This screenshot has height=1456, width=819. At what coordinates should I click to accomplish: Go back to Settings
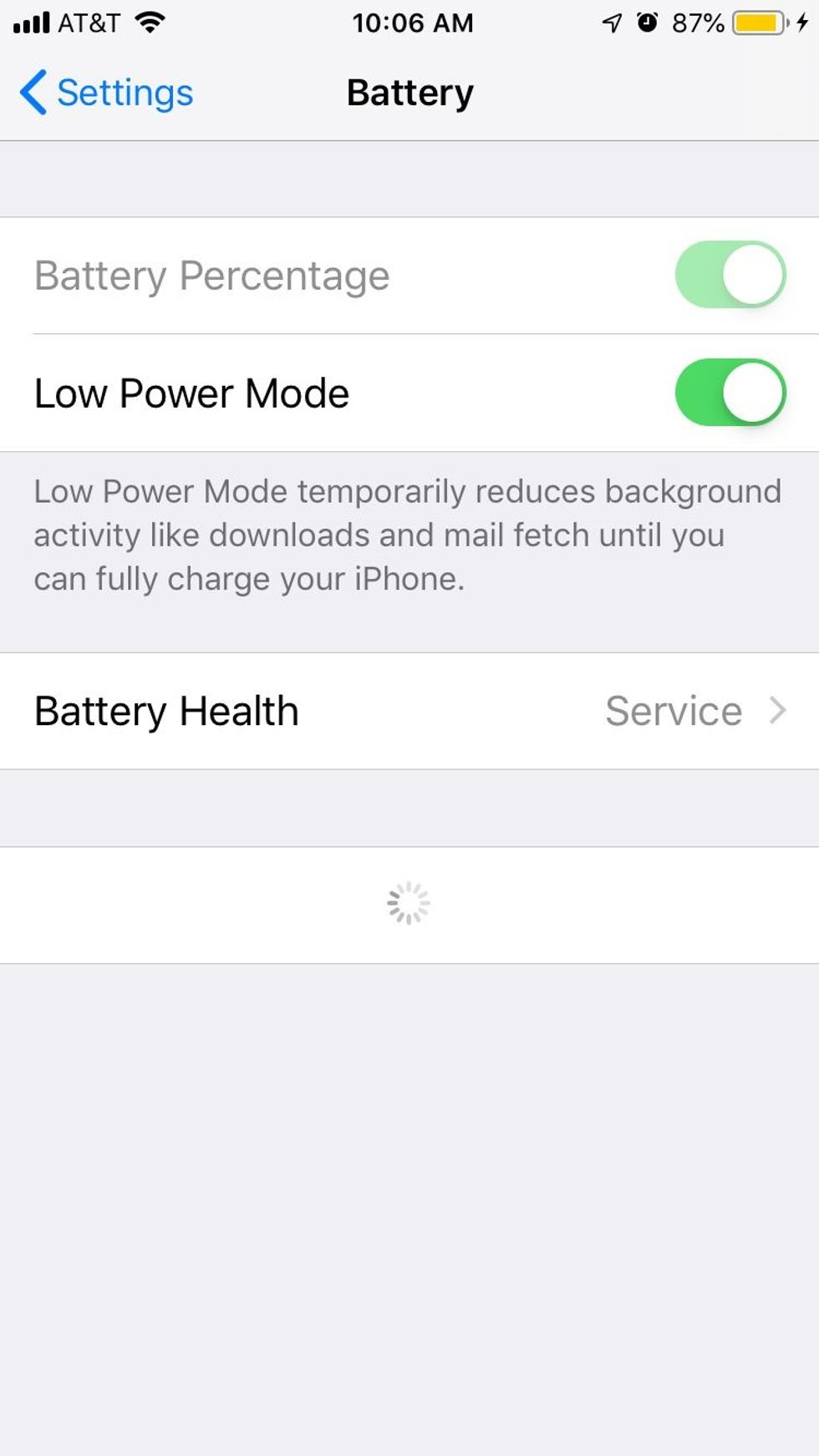(106, 92)
